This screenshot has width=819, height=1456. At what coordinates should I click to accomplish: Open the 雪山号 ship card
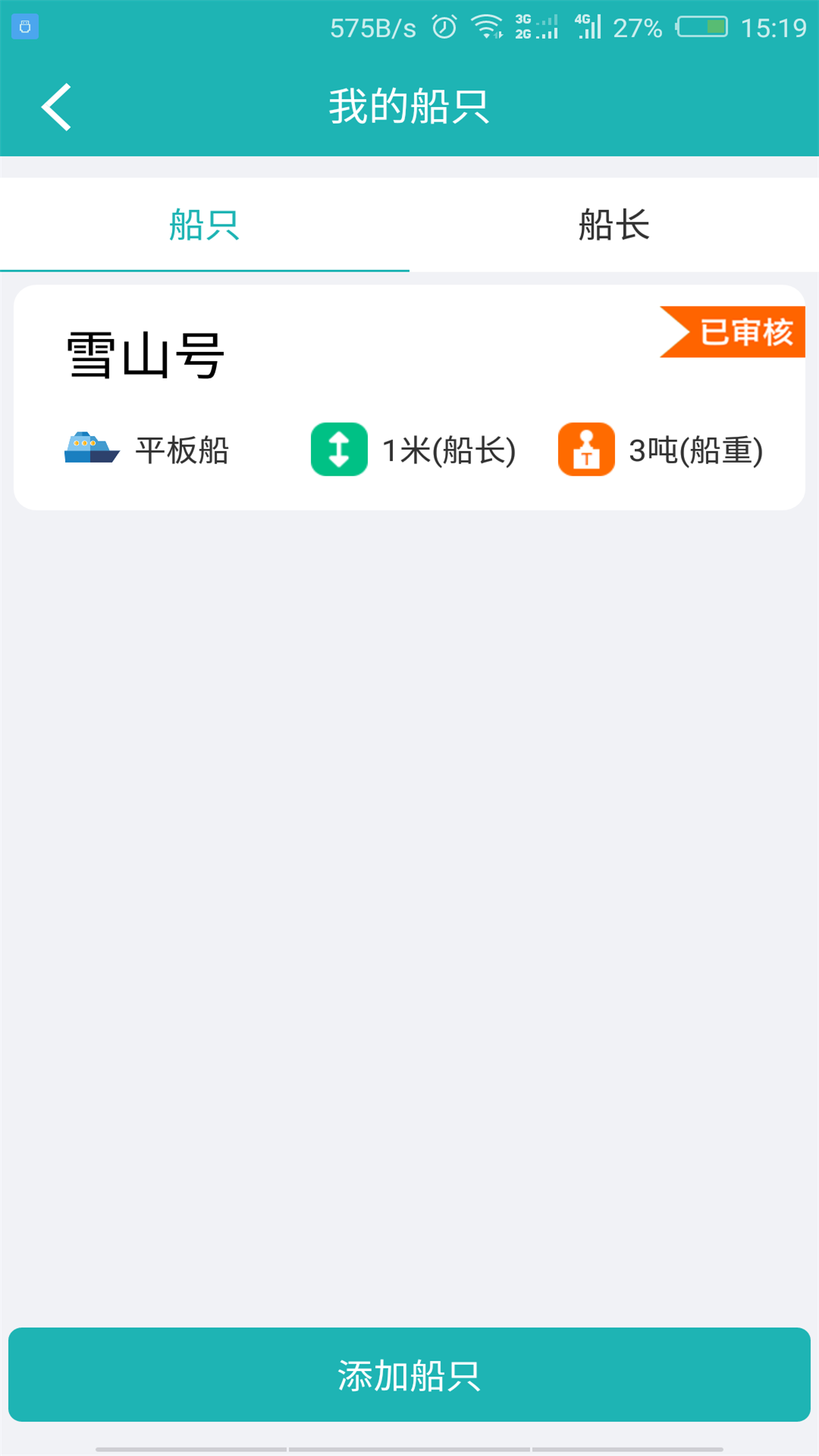pos(409,397)
